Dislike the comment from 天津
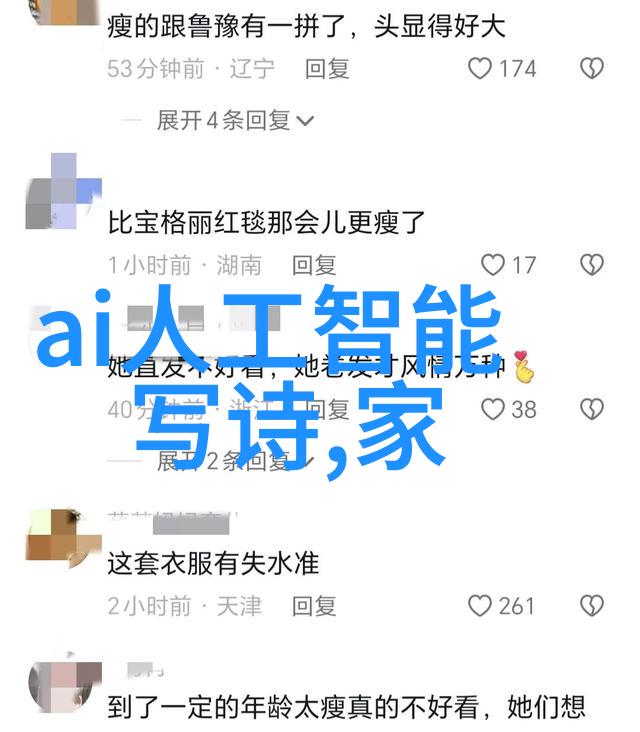The height and width of the screenshot is (732, 640). 592,606
